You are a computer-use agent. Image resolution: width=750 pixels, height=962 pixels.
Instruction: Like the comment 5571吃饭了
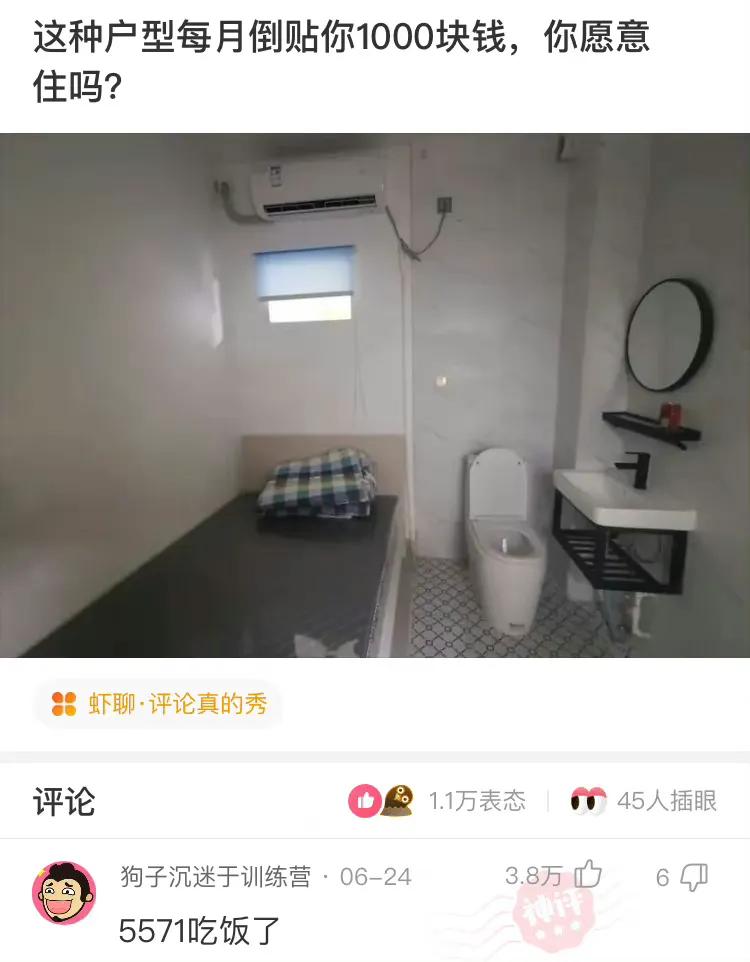(588, 877)
